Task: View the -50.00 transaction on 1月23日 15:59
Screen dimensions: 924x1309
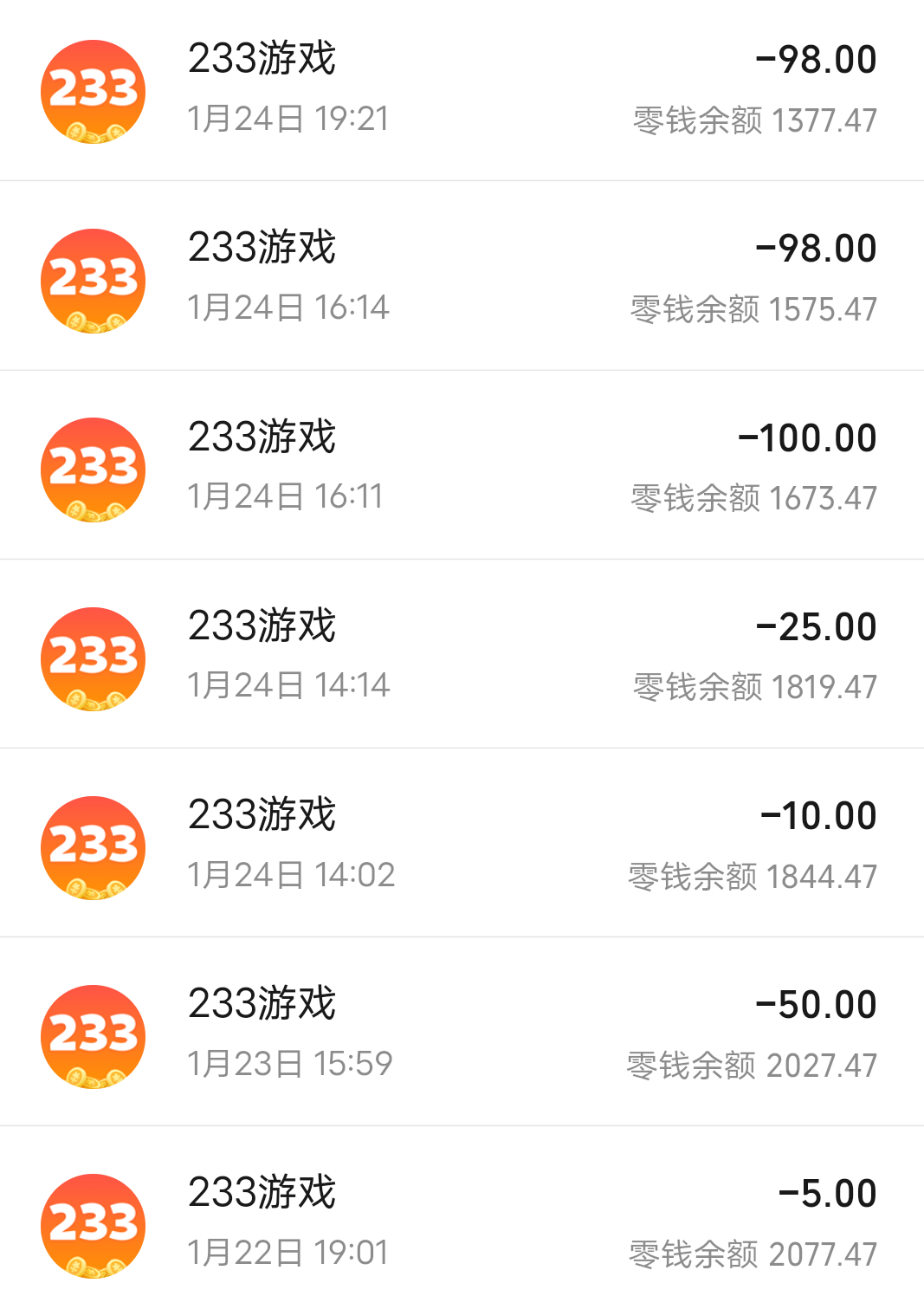Action: (462, 1033)
